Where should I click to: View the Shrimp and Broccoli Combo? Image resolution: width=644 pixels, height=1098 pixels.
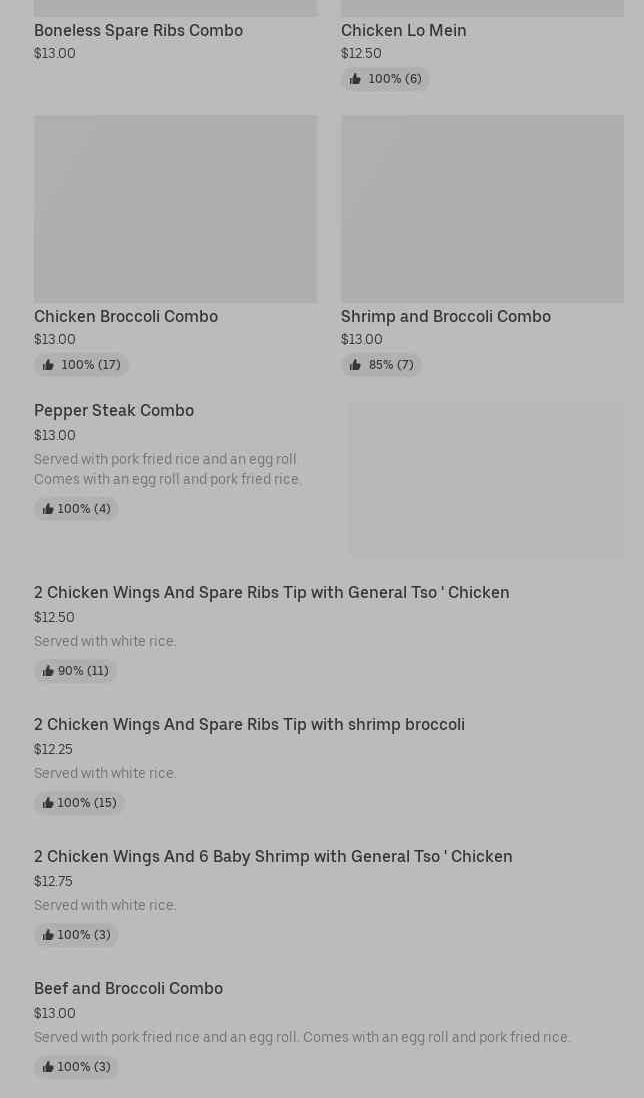coord(482,246)
